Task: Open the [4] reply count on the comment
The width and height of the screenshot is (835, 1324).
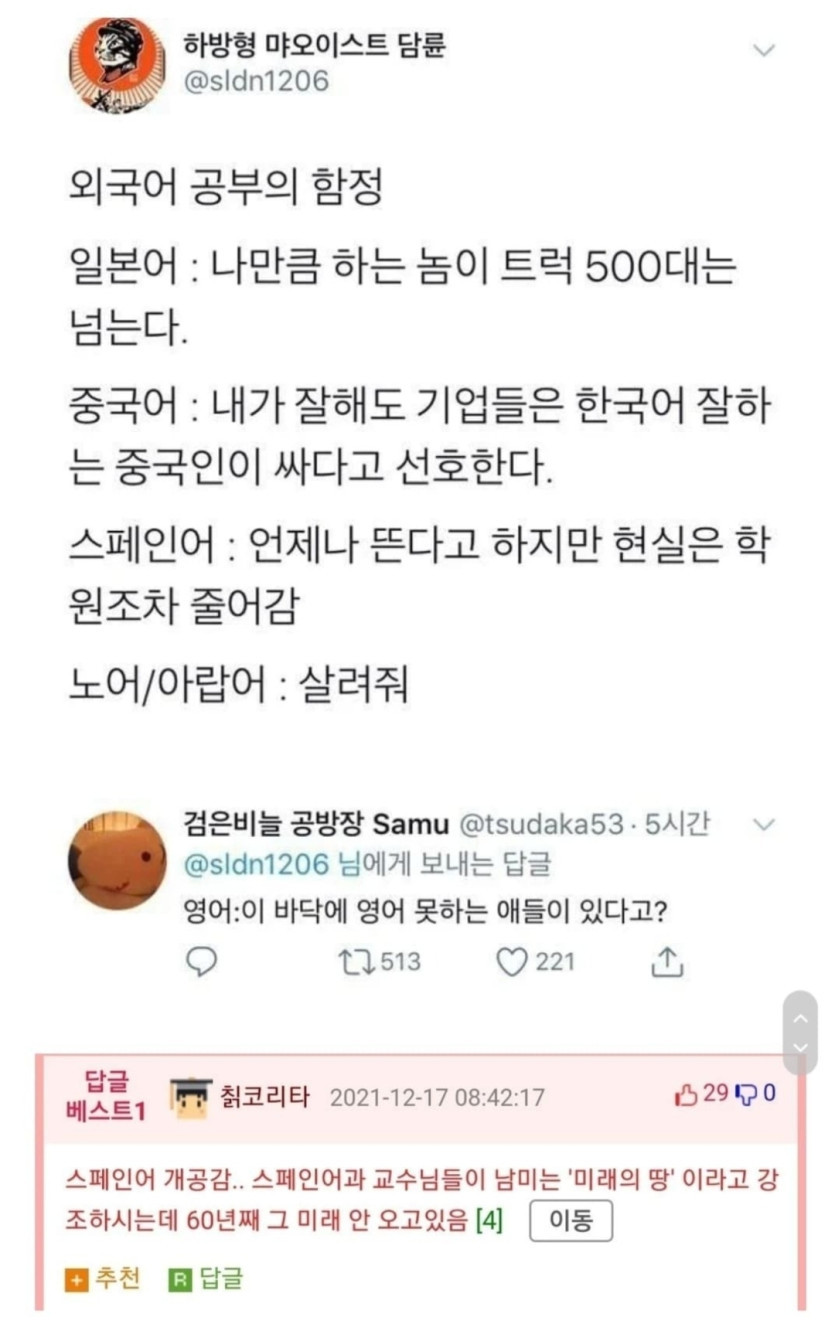Action: coord(489,1221)
